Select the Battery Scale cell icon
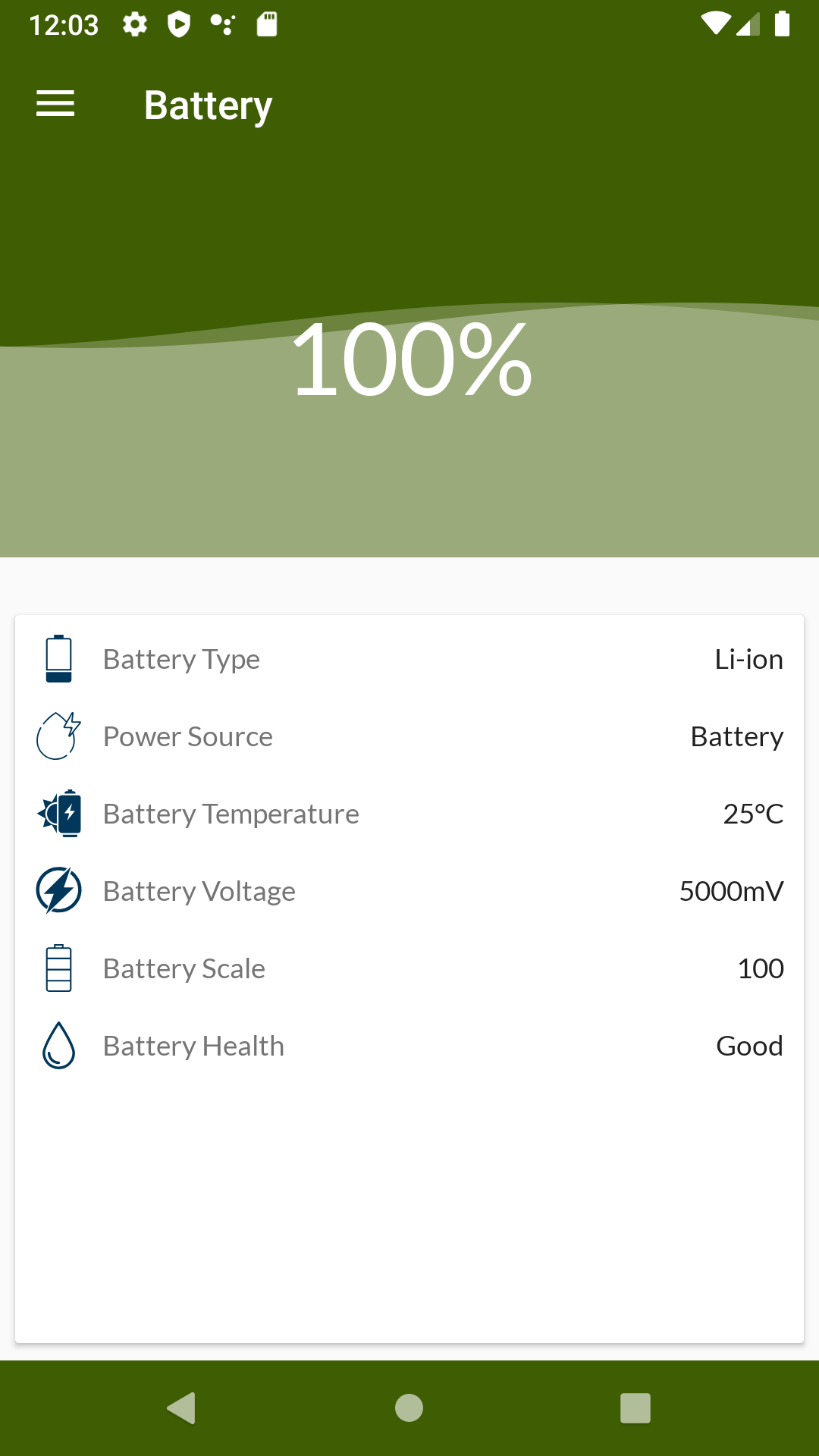This screenshot has width=819, height=1456. pyautogui.click(x=57, y=968)
